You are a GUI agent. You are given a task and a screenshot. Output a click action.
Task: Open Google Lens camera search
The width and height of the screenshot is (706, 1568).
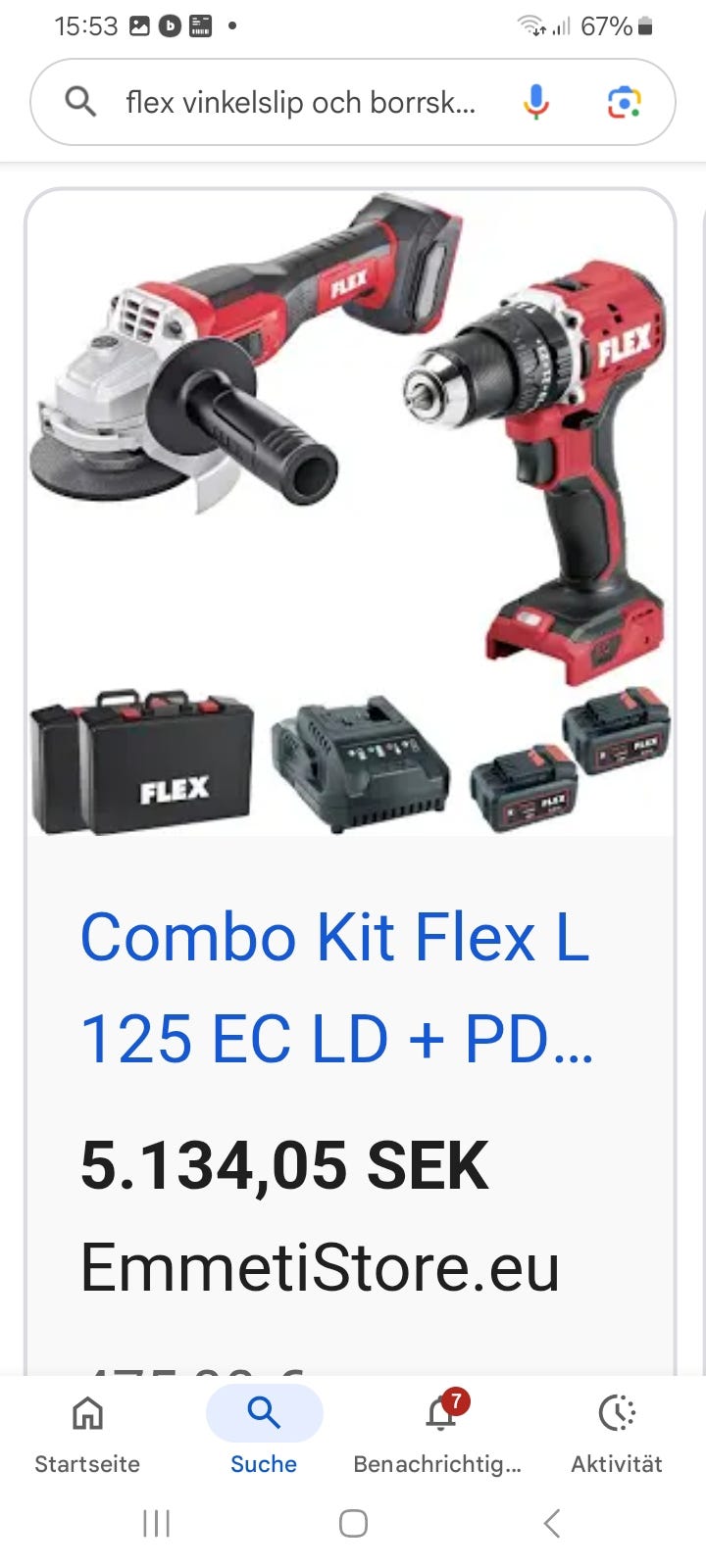(625, 102)
